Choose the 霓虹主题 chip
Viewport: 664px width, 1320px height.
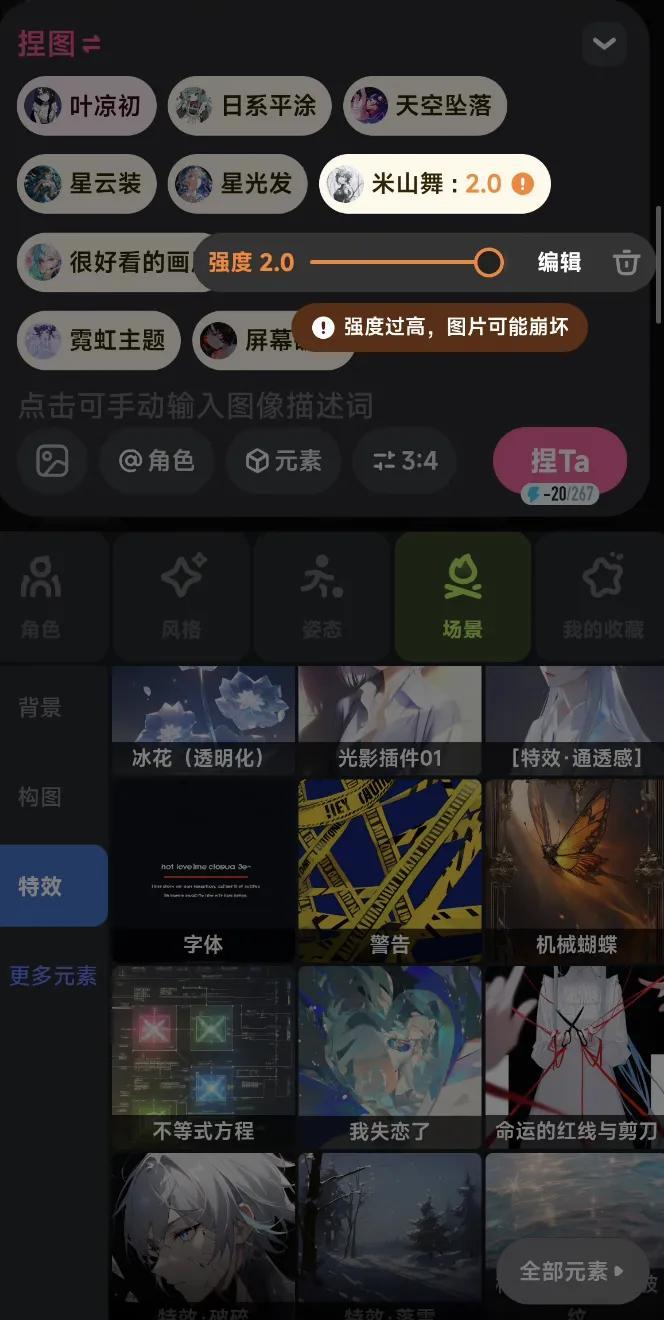tap(98, 340)
